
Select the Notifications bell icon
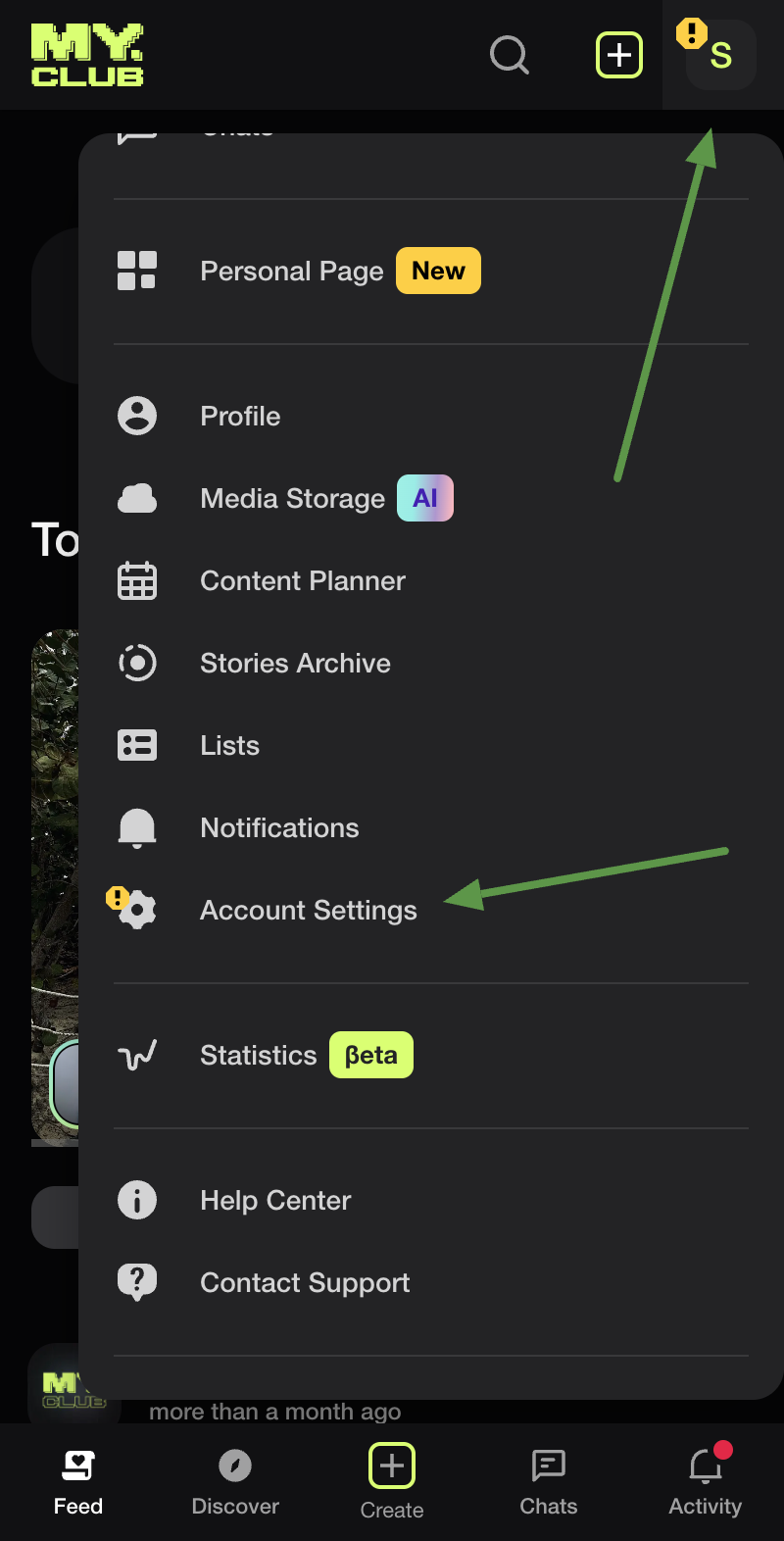click(137, 827)
